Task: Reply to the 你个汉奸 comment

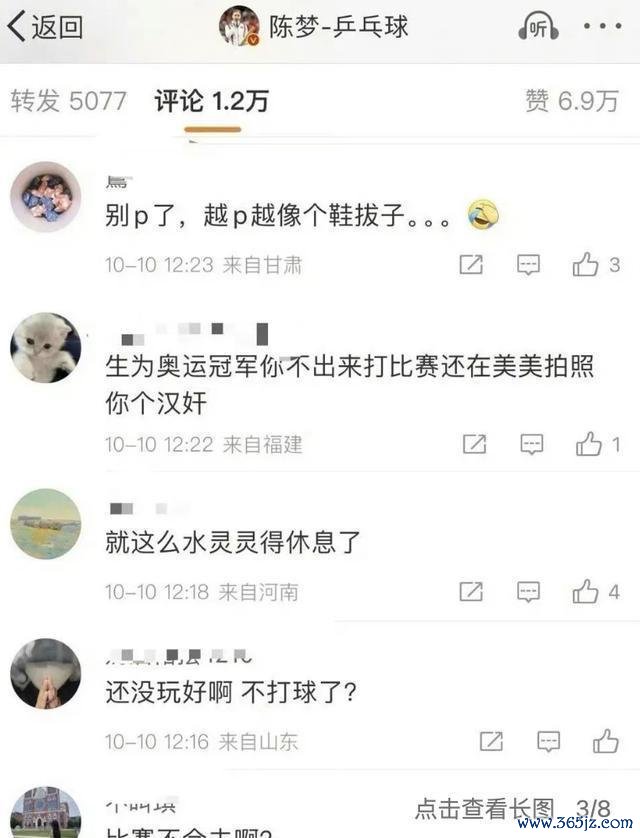Action: coord(532,444)
